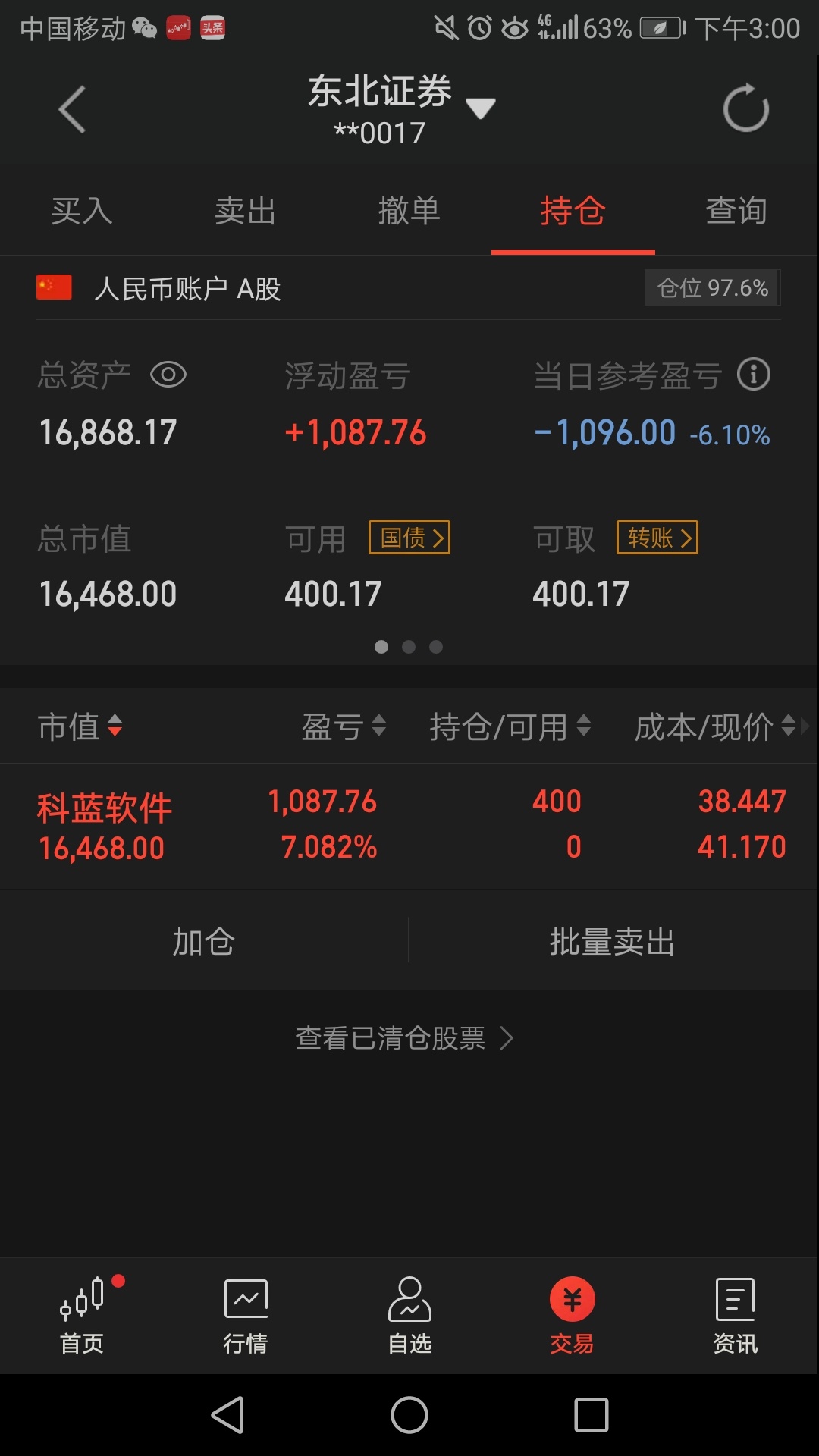
Task: Go back using the top-left arrow
Action: pyautogui.click(x=72, y=110)
